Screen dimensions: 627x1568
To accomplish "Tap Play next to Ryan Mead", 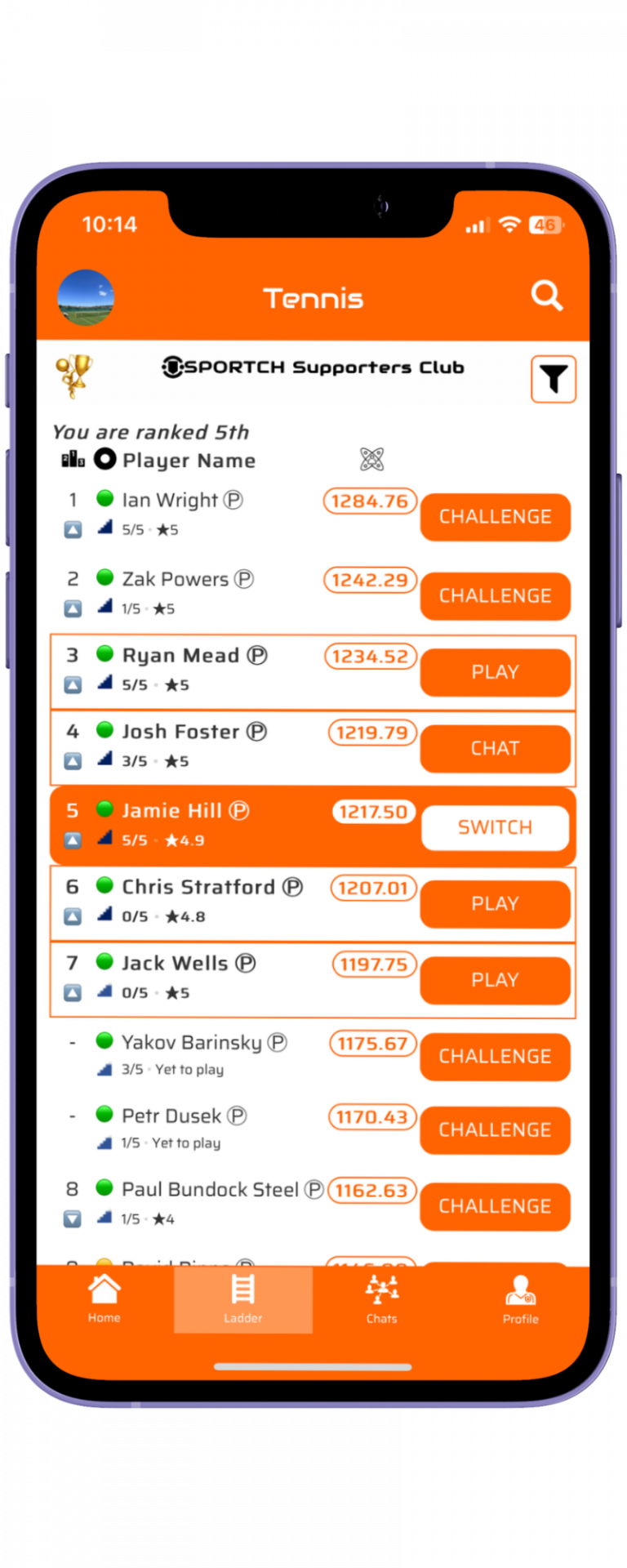I will coord(495,672).
